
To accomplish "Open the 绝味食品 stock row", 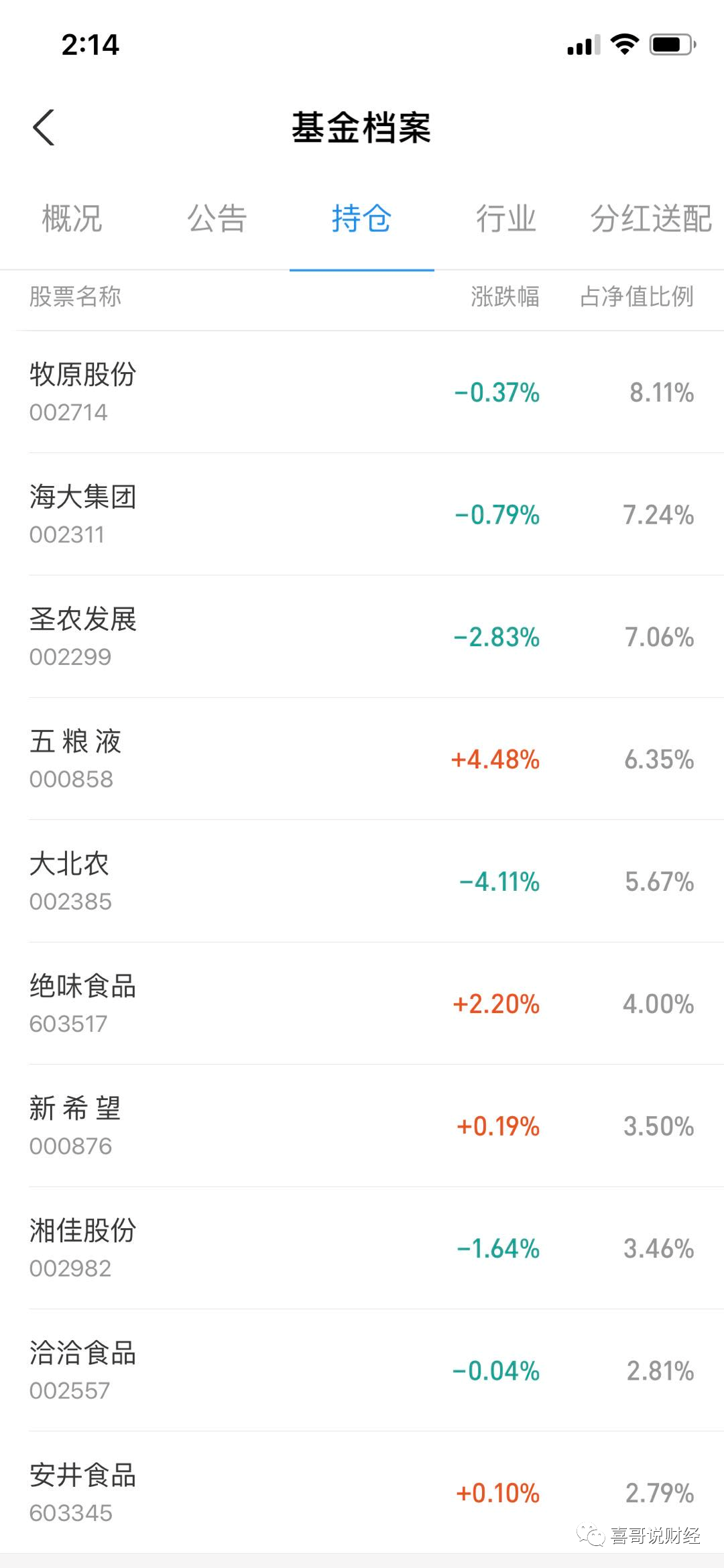I will point(362,1004).
